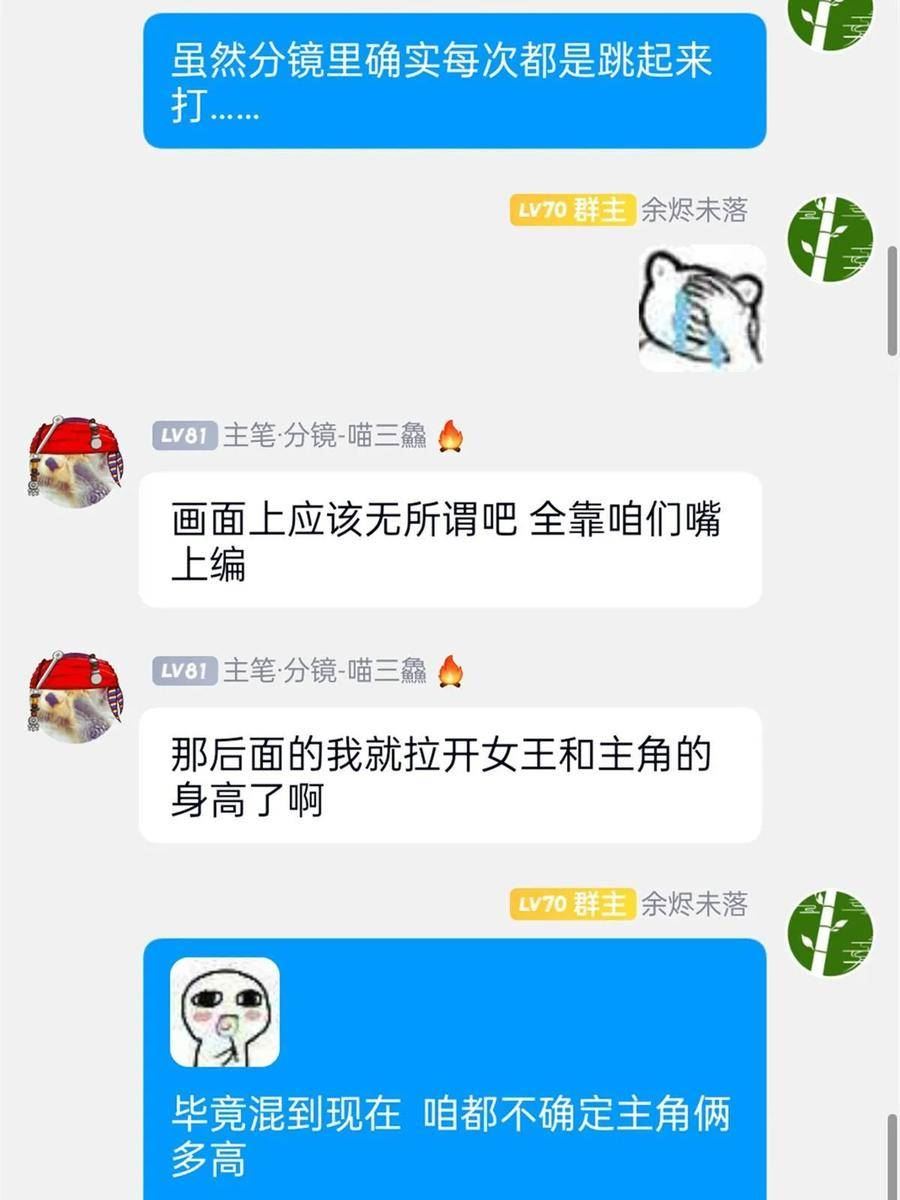This screenshot has height=1200, width=900.
Task: View the crying bear sticker
Action: 702,308
